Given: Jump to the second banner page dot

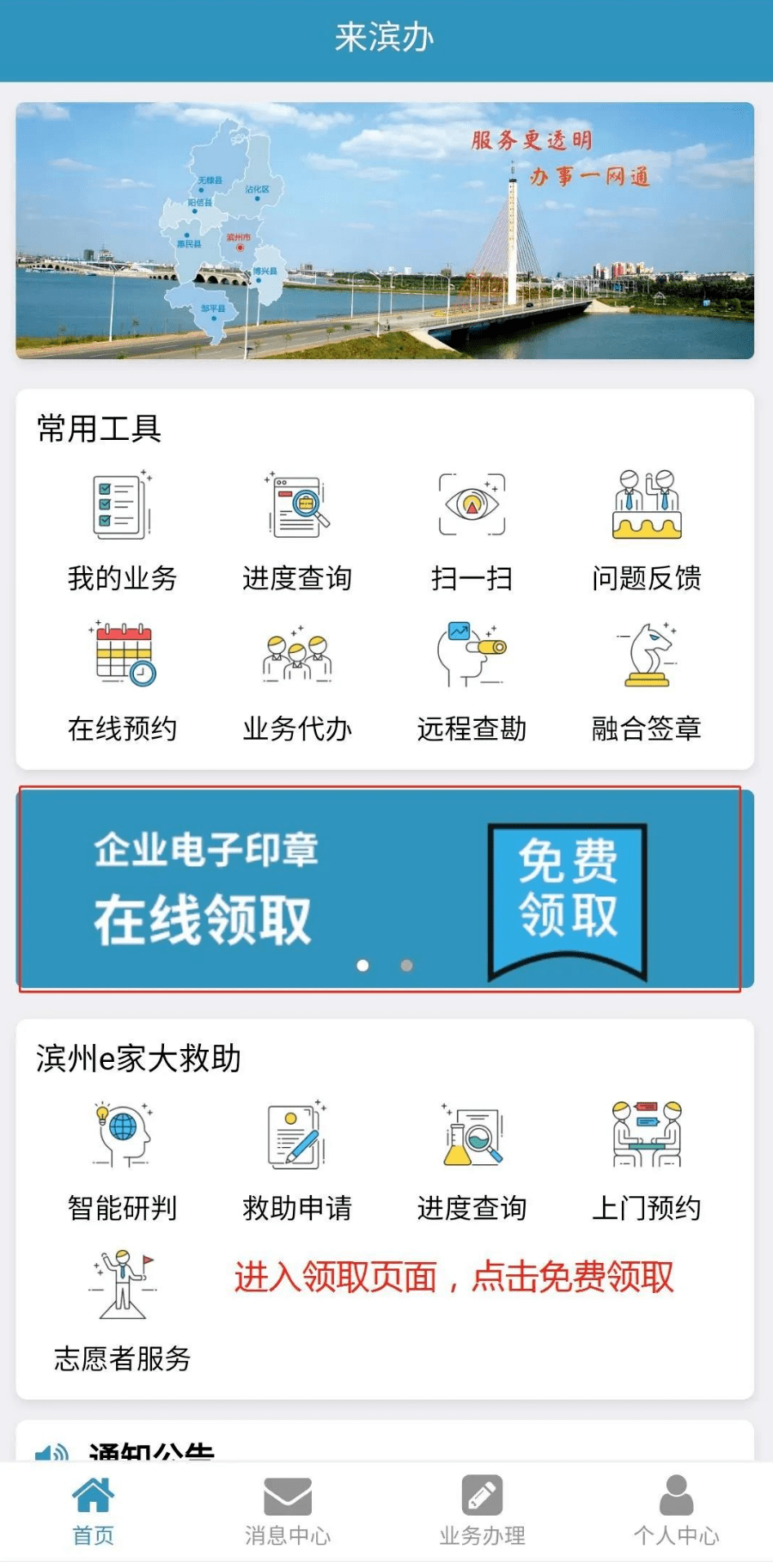Looking at the screenshot, I should pos(407,966).
